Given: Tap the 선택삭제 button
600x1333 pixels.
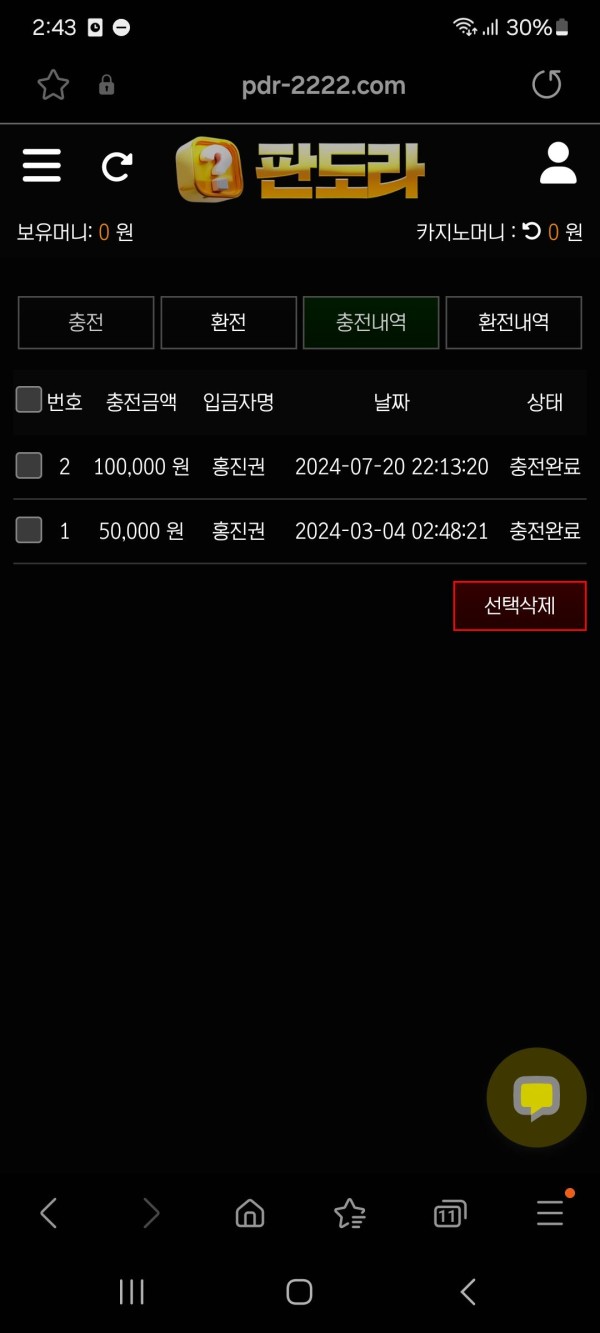Looking at the screenshot, I should pos(519,606).
